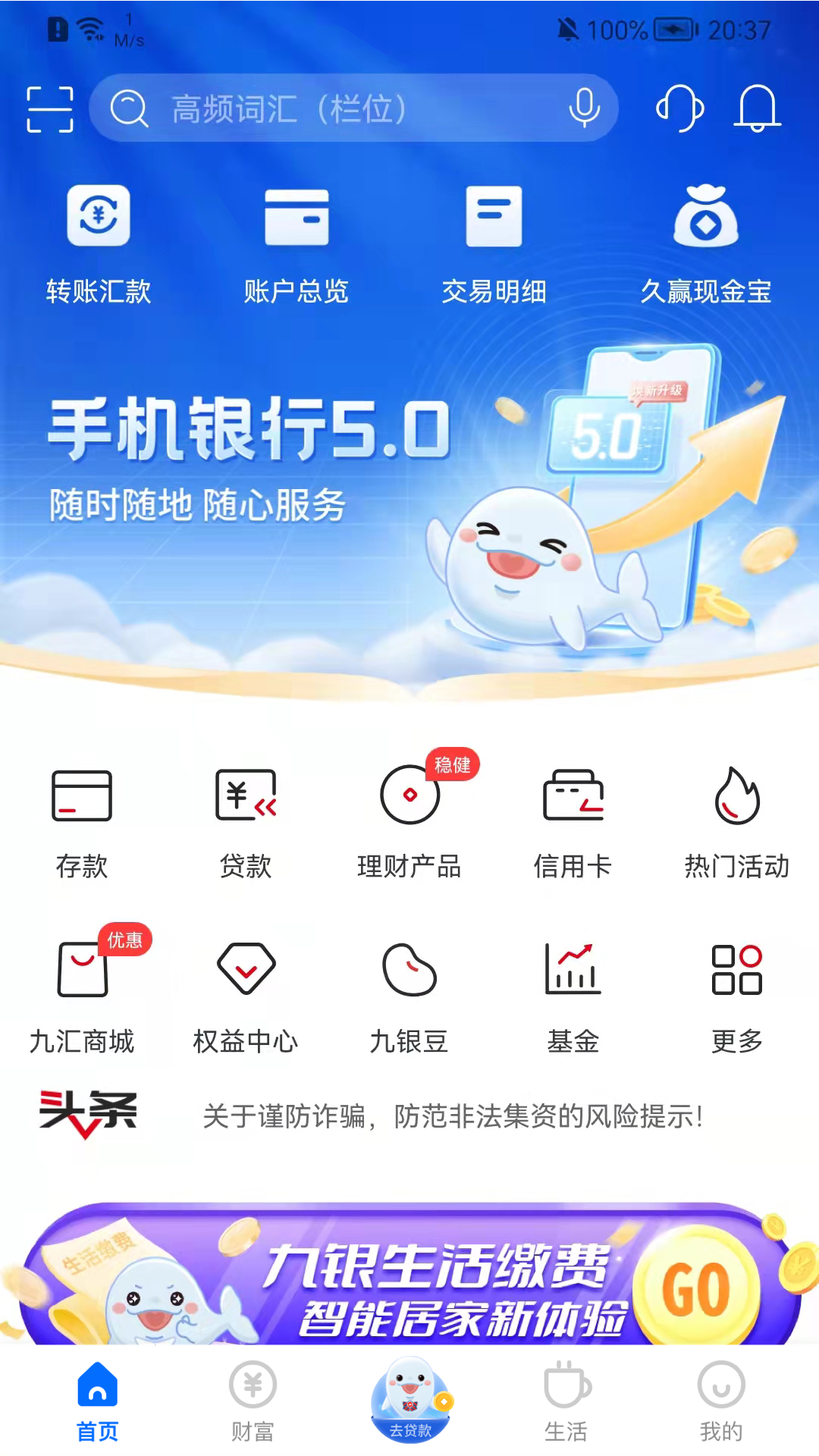The width and height of the screenshot is (819, 1456).
Task: View 账户总览 account overview
Action: point(297,244)
